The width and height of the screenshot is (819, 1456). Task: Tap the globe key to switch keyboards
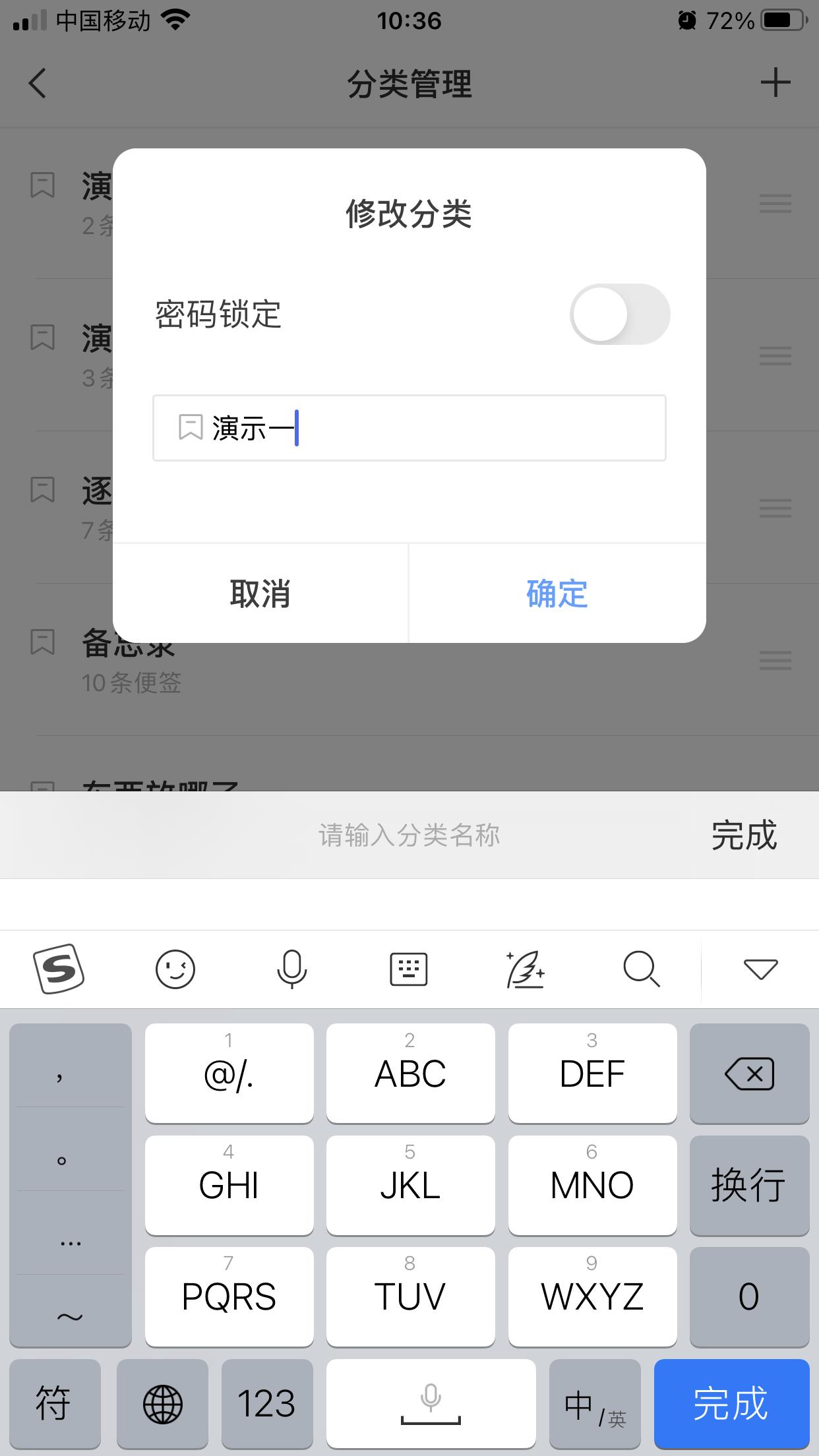click(162, 1402)
